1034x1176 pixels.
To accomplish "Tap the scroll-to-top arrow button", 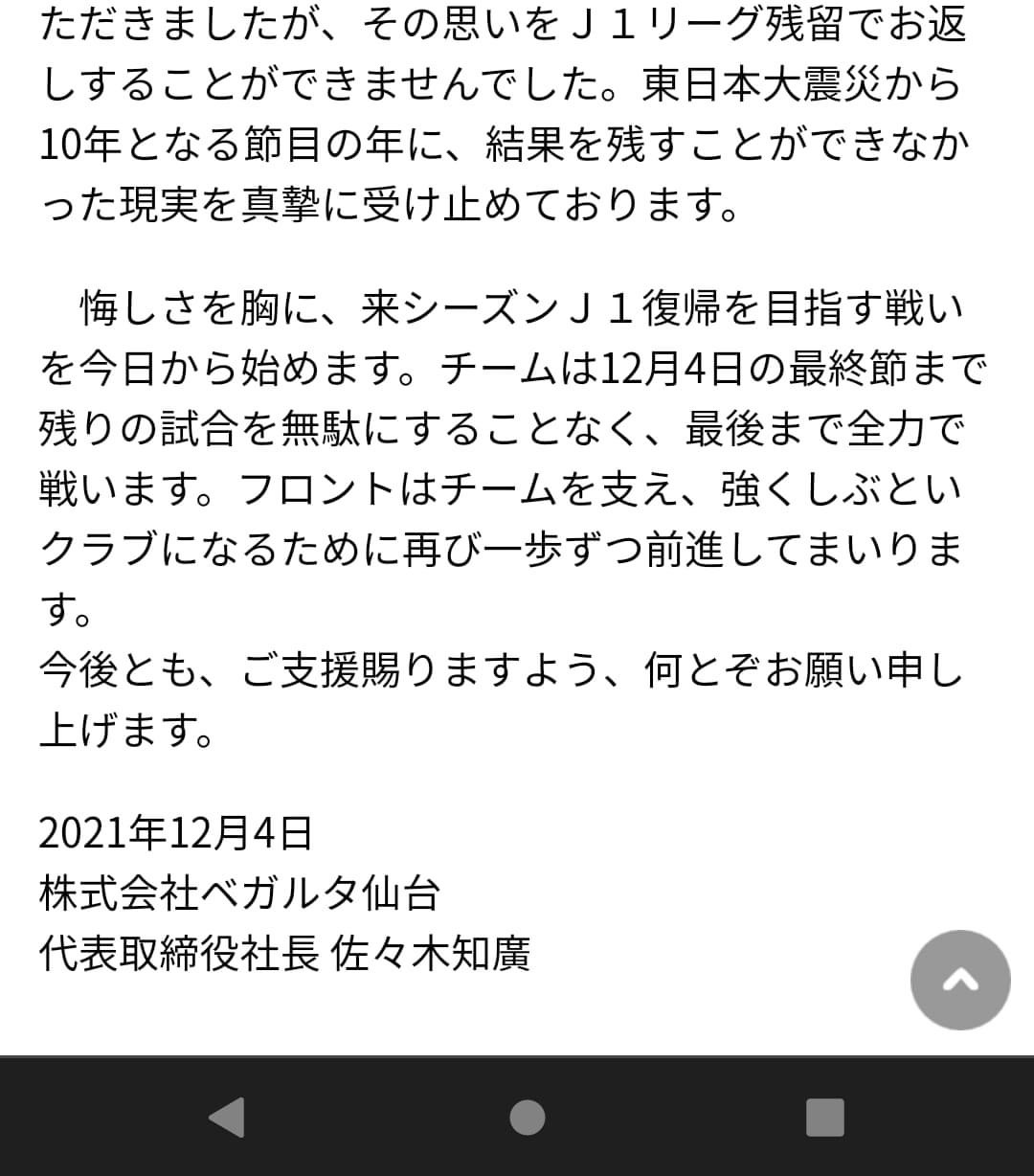I will (x=959, y=979).
